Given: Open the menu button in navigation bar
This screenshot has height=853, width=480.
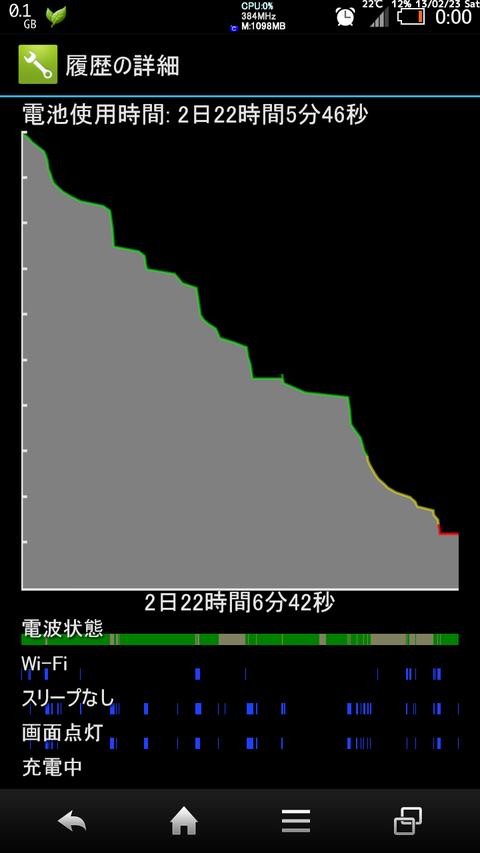Looking at the screenshot, I should [296, 821].
